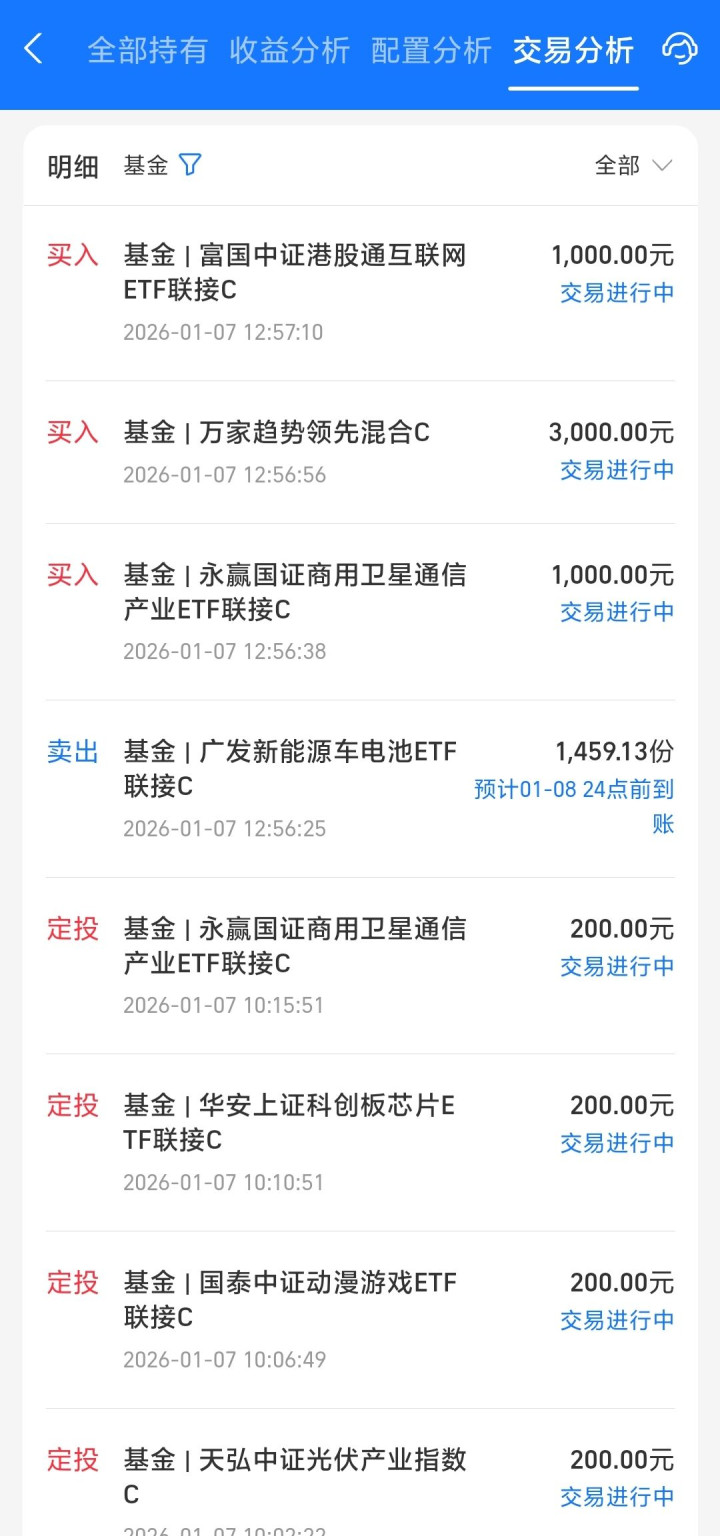
Task: Switch to the 收益分析 tab
Action: click(290, 50)
